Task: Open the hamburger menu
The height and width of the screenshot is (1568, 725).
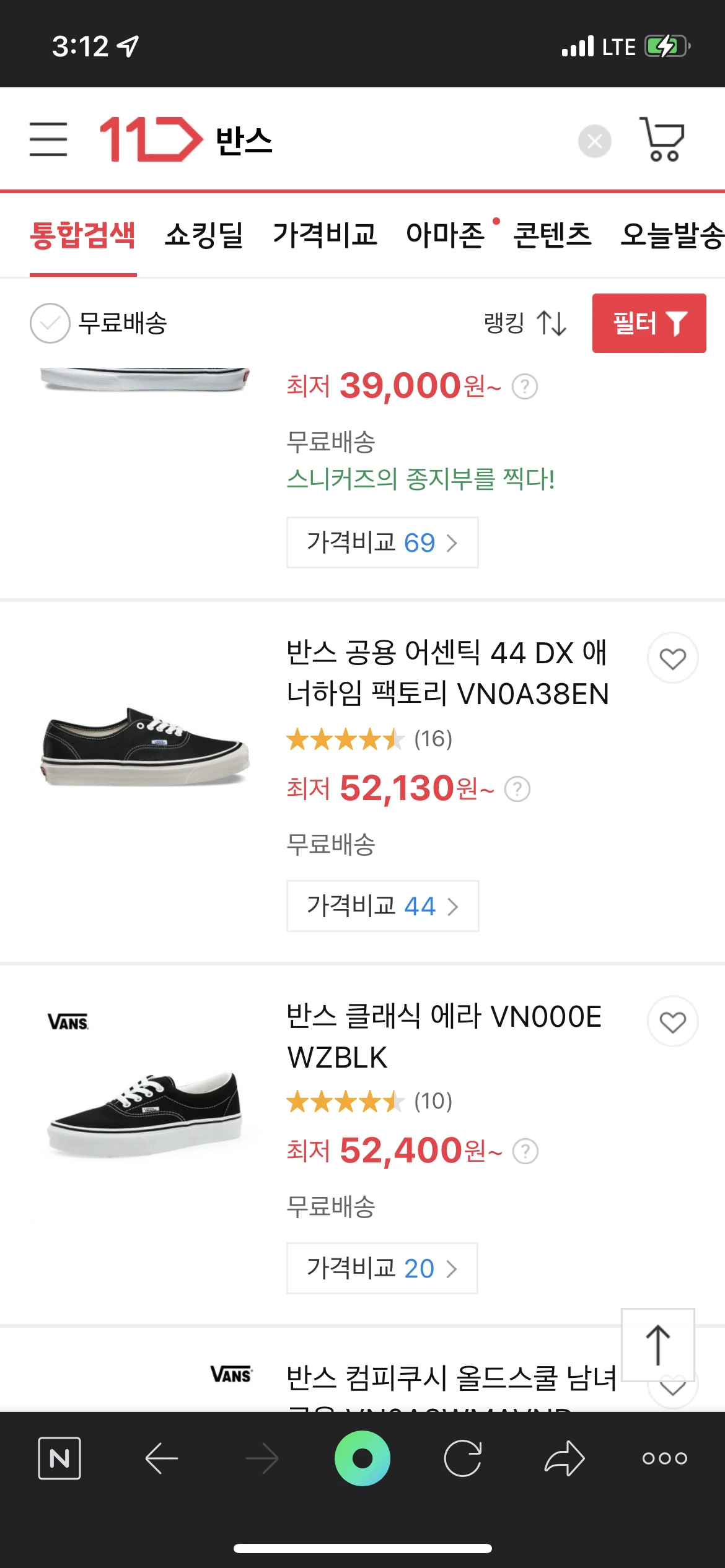Action: pyautogui.click(x=48, y=139)
